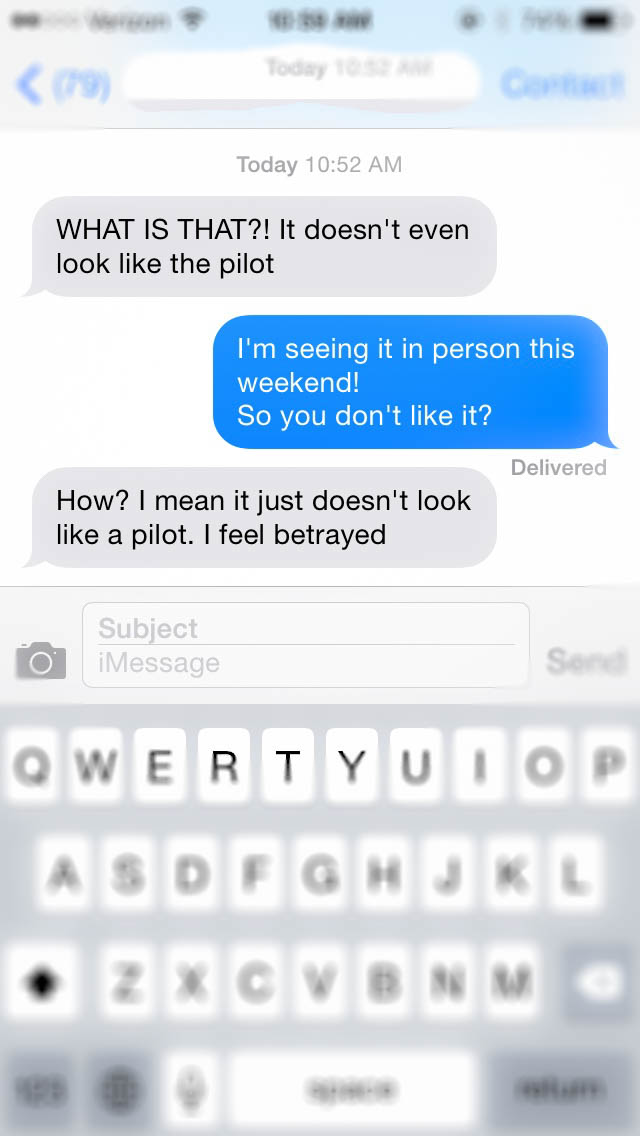Switch keyboard with the globe key
The height and width of the screenshot is (1136, 640).
point(116,1088)
